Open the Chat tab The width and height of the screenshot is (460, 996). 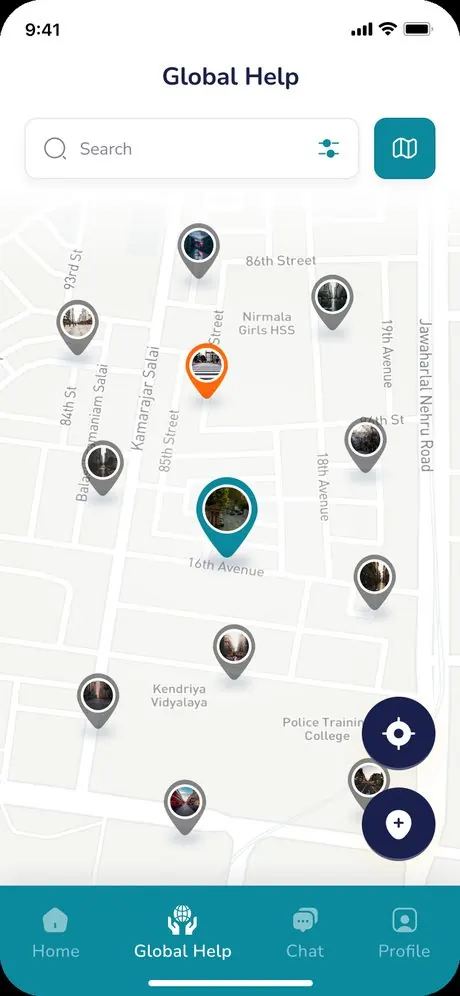(x=305, y=932)
